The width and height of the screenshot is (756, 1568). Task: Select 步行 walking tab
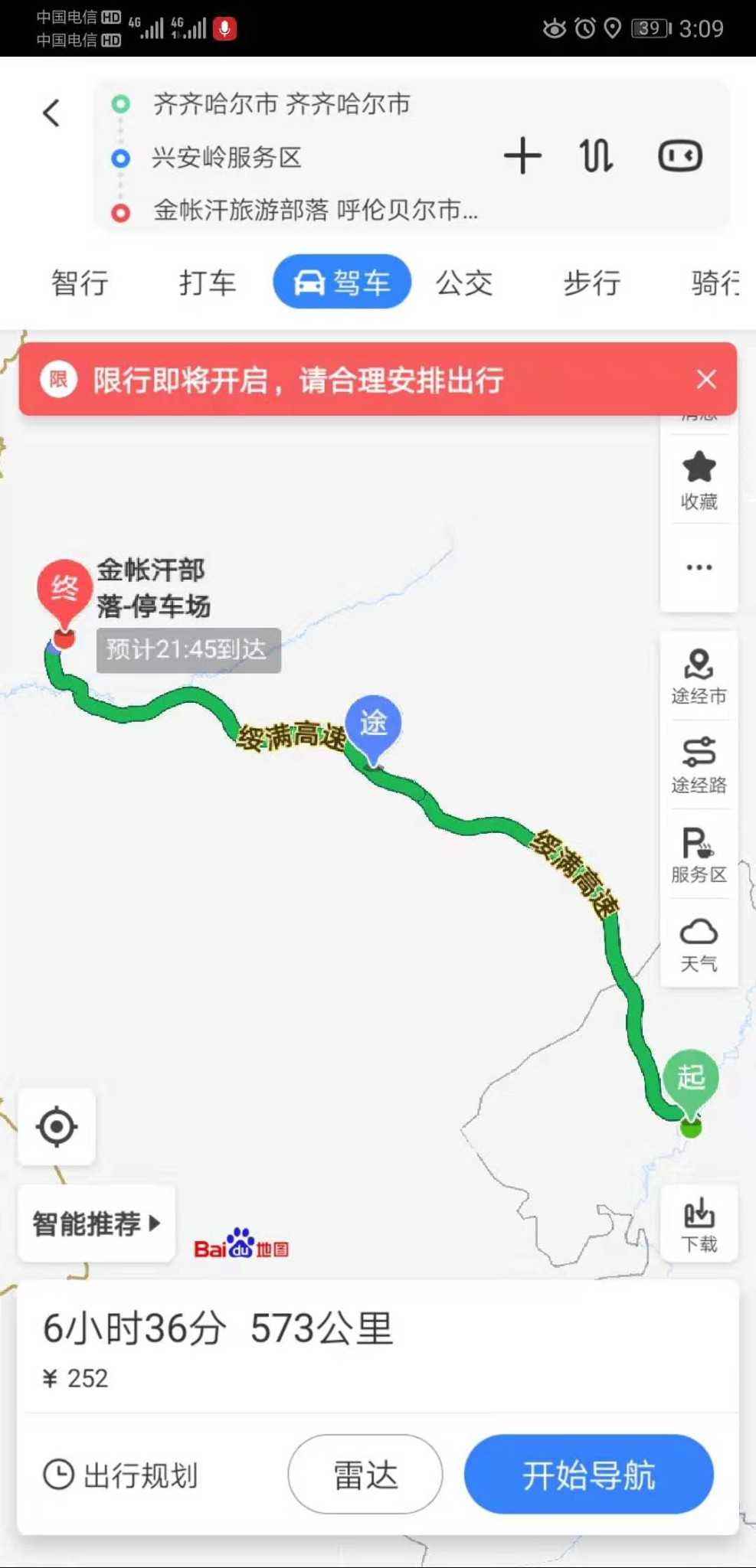(591, 283)
